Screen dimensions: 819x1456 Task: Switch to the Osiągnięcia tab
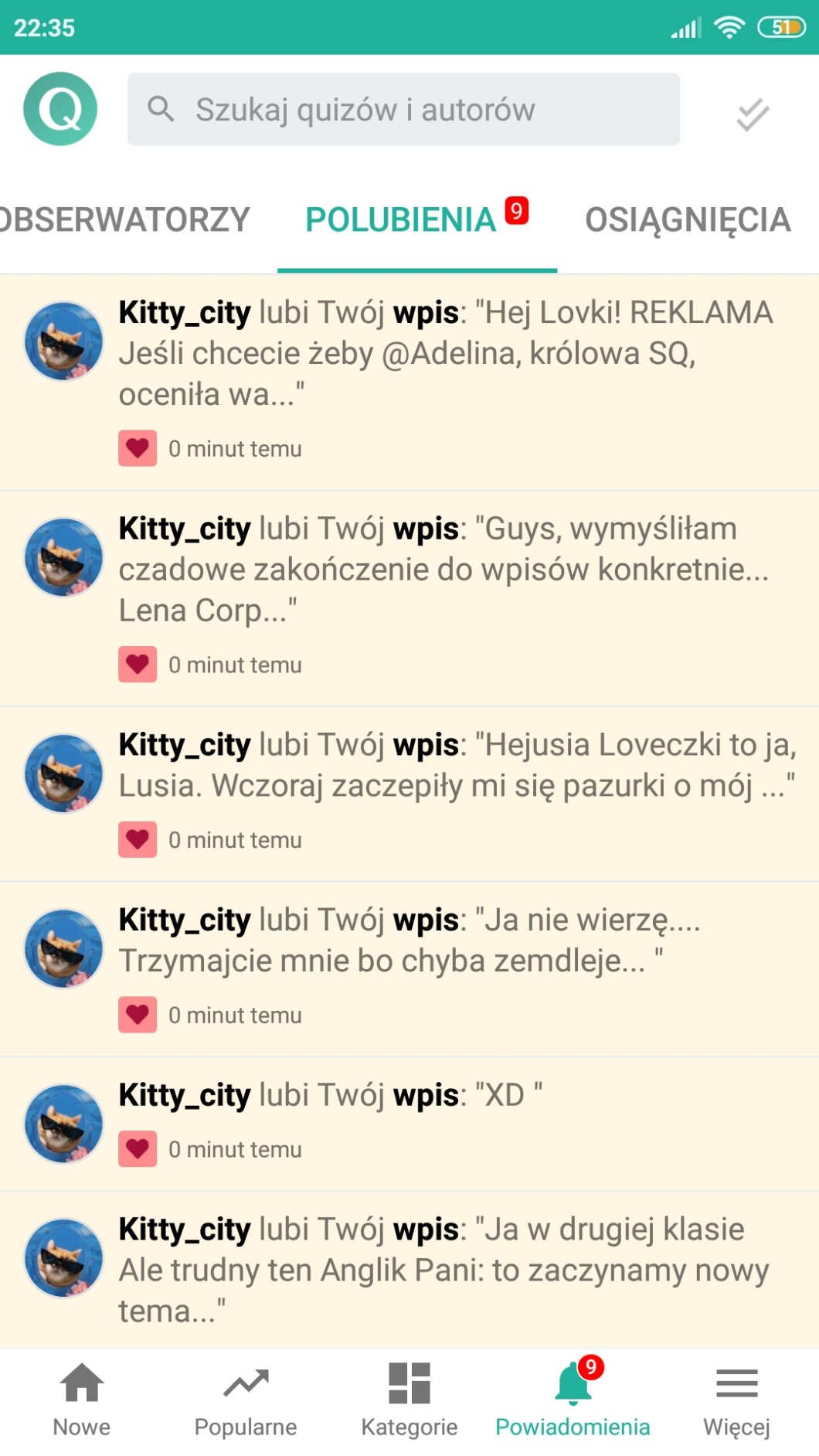click(687, 220)
